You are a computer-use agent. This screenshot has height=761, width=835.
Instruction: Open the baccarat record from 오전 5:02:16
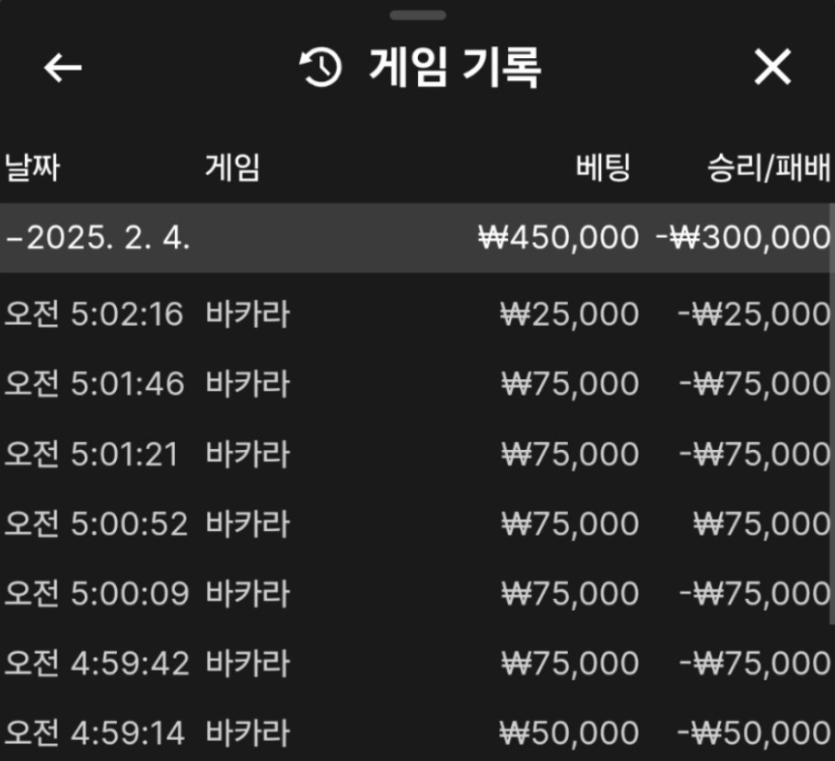[416, 315]
